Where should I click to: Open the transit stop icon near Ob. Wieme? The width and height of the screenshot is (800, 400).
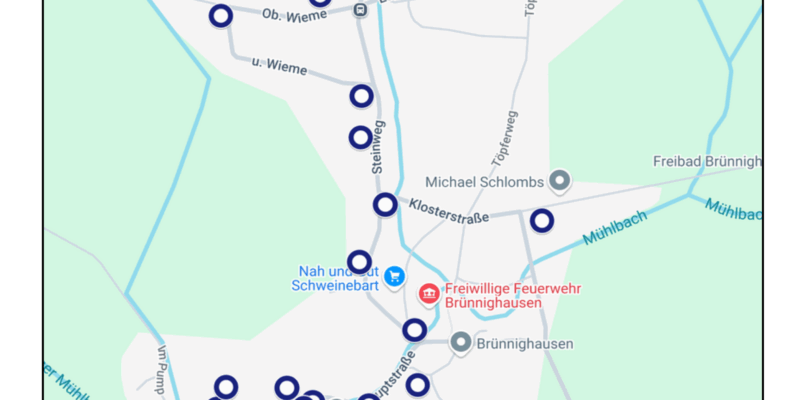click(359, 10)
